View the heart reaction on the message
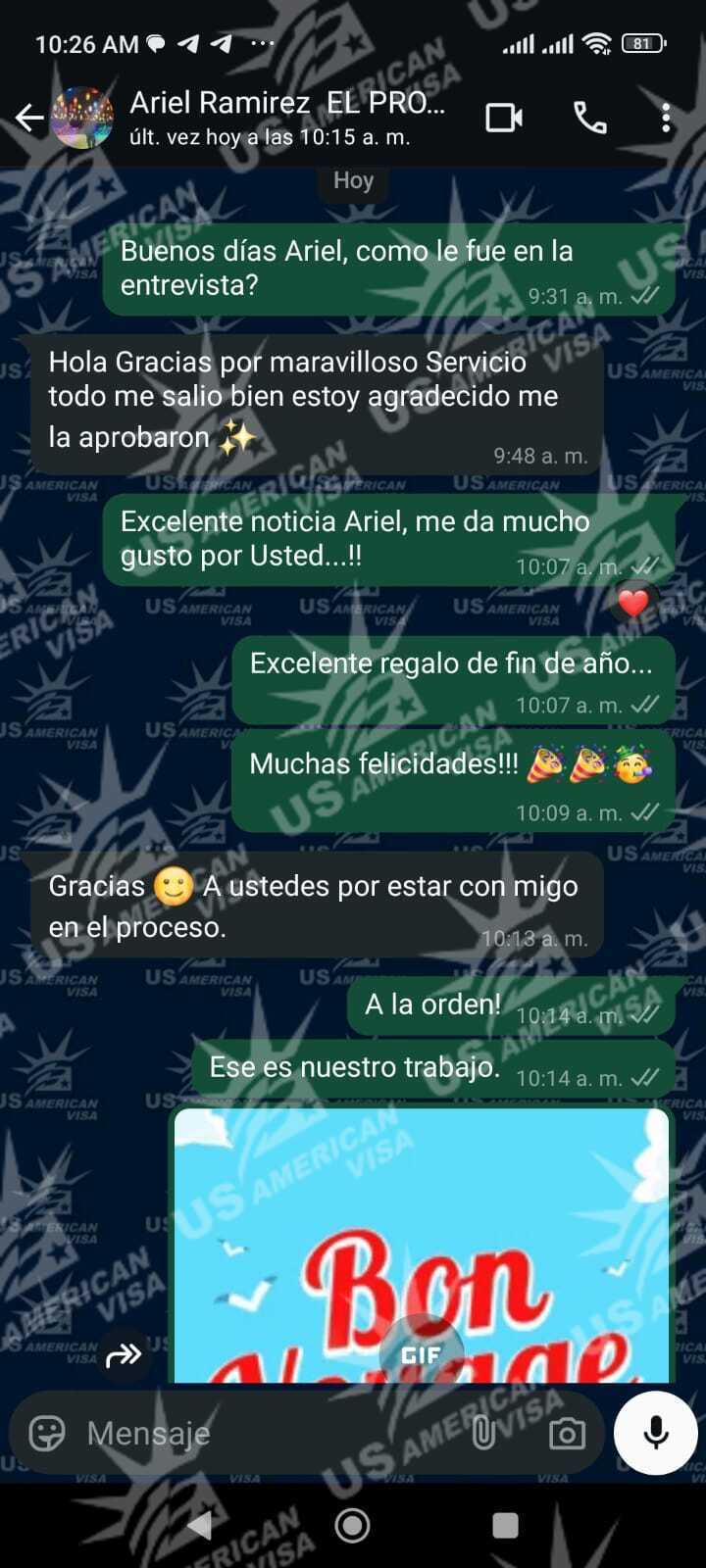 pos(633,603)
